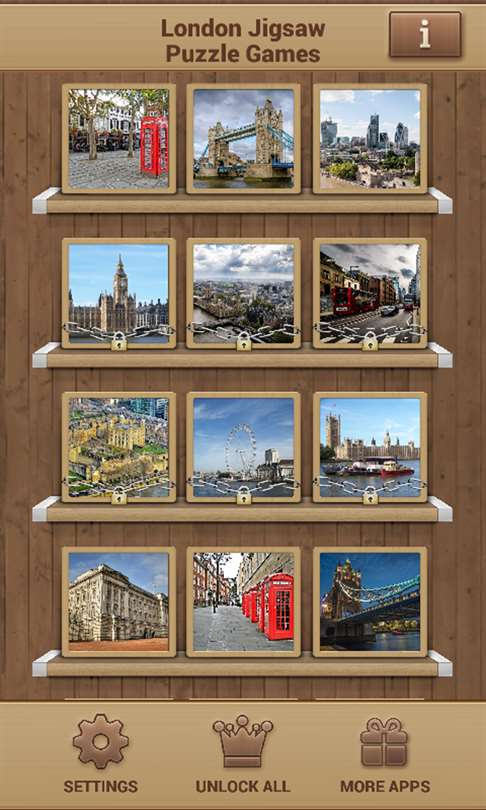The width and height of the screenshot is (486, 810).
Task: Select the locked Big Ben puzzle
Action: [x=119, y=293]
